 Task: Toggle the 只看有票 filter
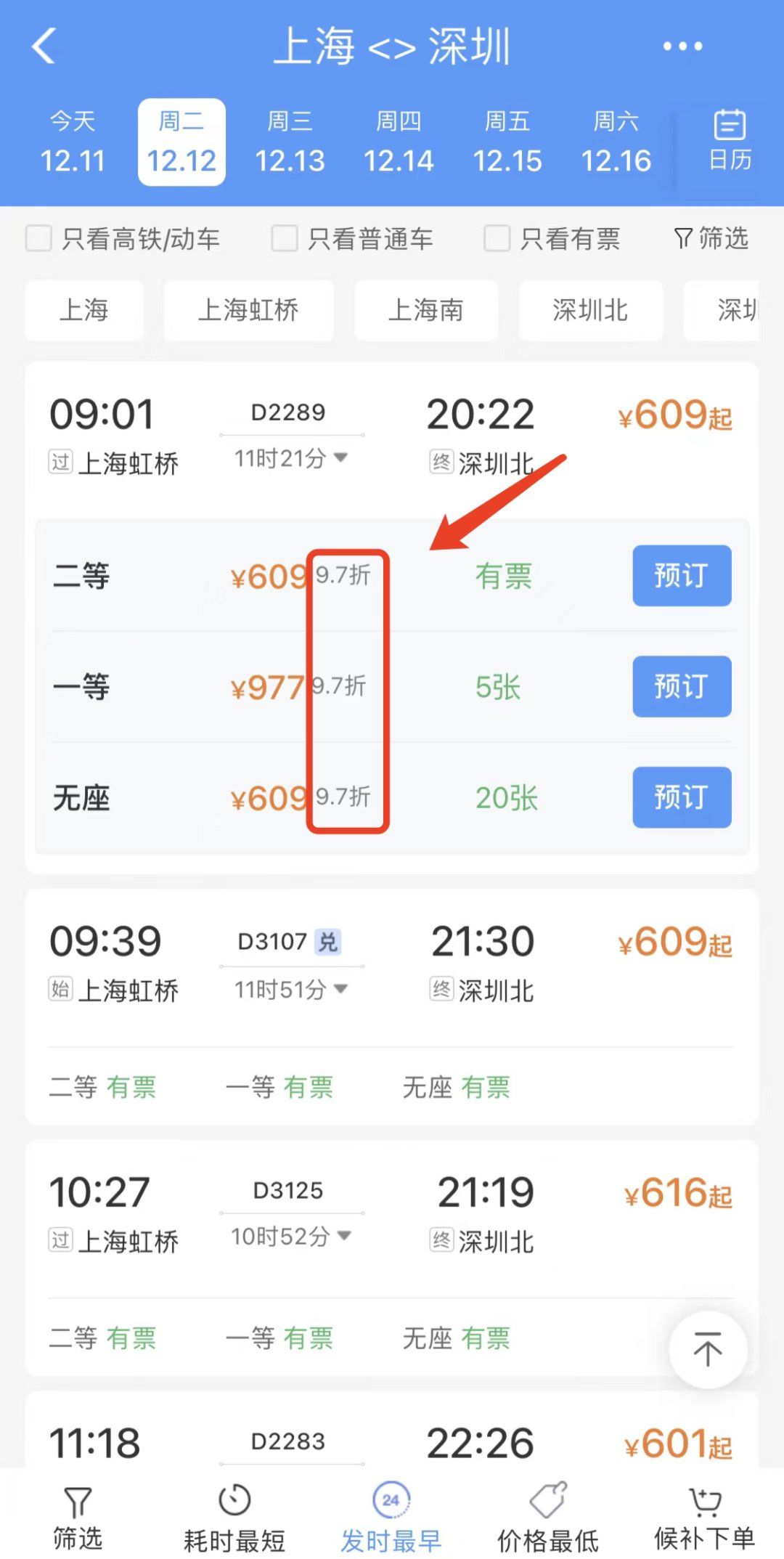pyautogui.click(x=497, y=239)
